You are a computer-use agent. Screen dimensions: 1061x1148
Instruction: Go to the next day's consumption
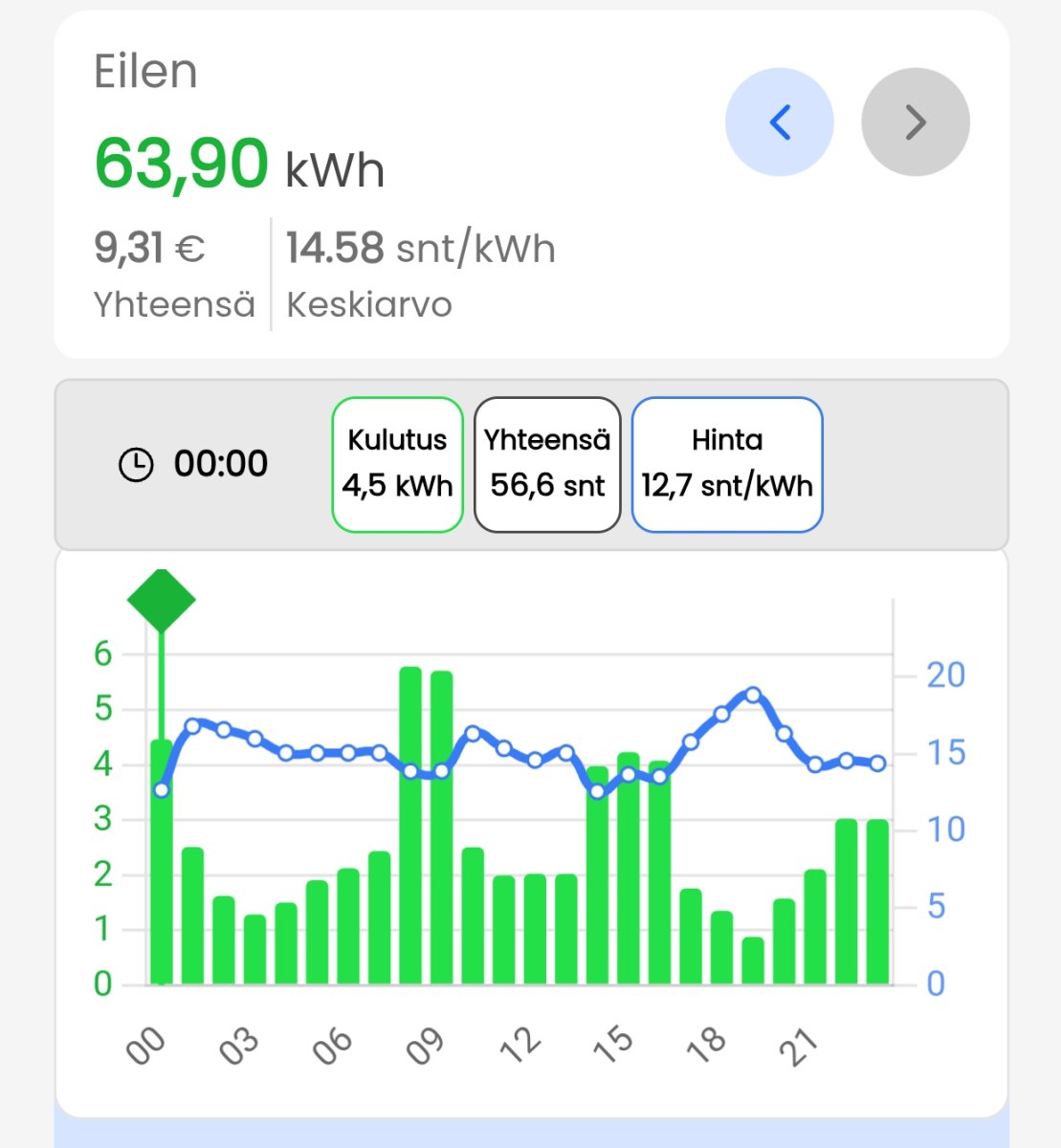[915, 122]
